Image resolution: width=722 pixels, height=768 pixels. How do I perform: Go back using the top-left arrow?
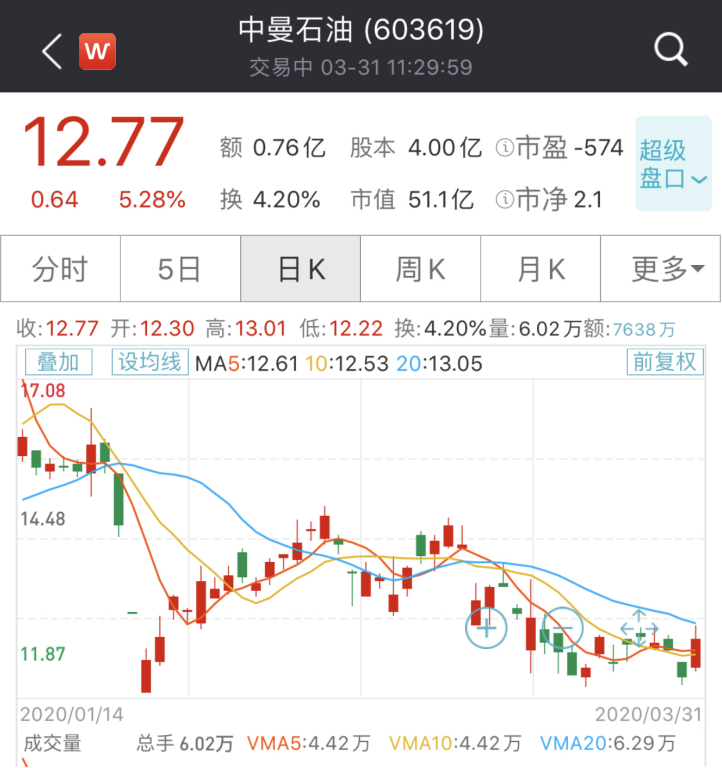click(52, 49)
